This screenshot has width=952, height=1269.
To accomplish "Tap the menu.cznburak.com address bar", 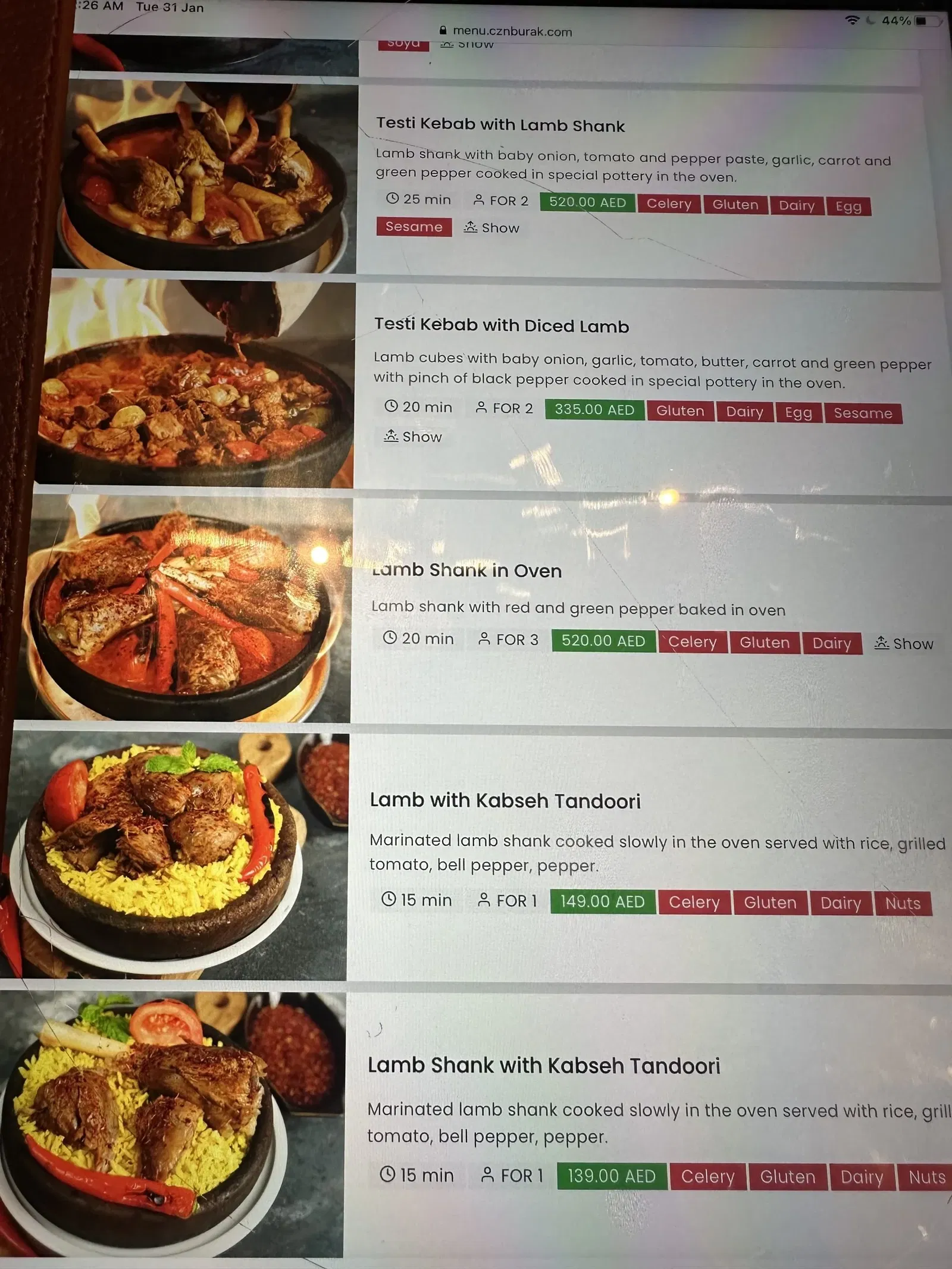I will (506, 31).
